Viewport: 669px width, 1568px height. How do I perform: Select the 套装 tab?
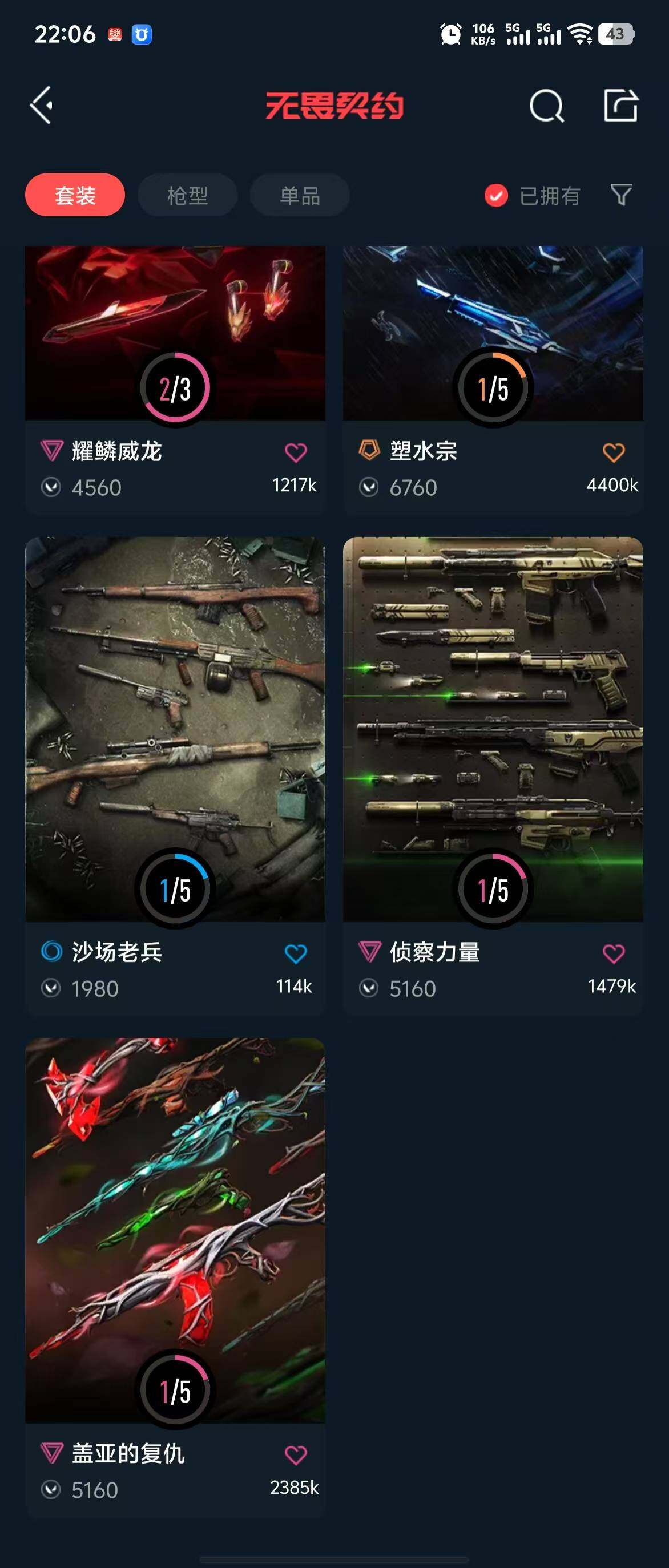tap(75, 195)
